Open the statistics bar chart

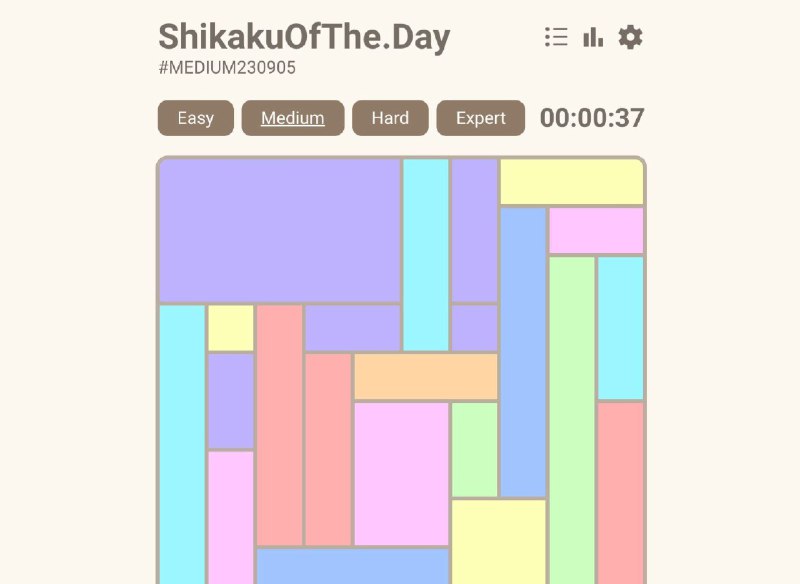pos(593,37)
